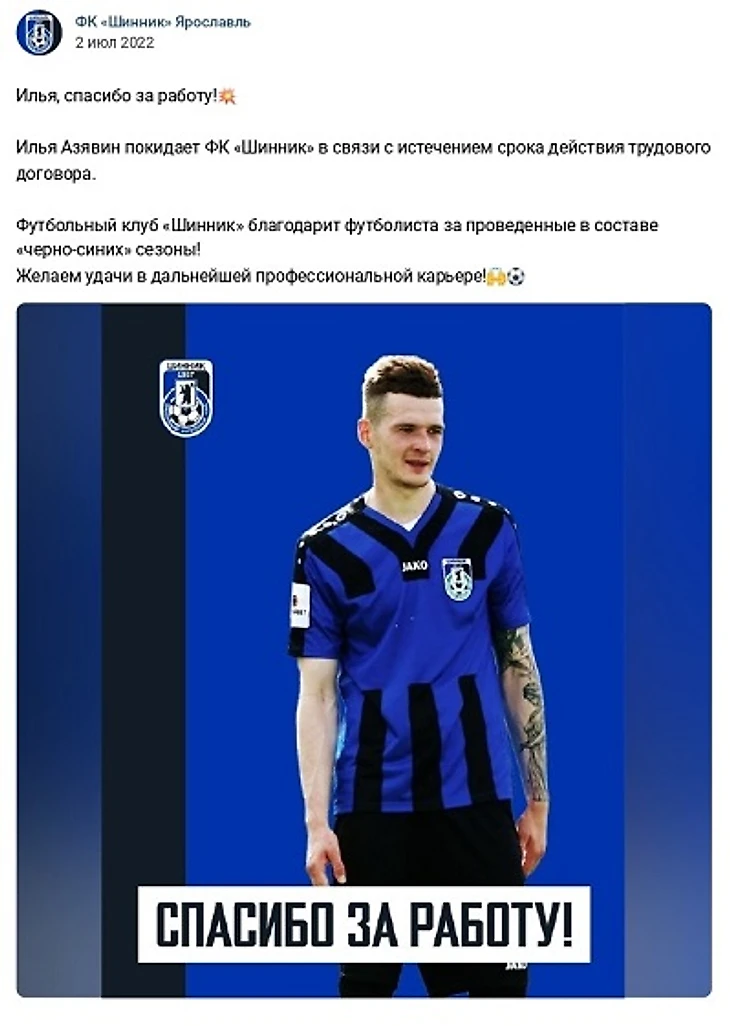The height and width of the screenshot is (1026, 730).
Task: Open the ФК «Шинник» Ярославль community avatar
Action: [x=39, y=32]
